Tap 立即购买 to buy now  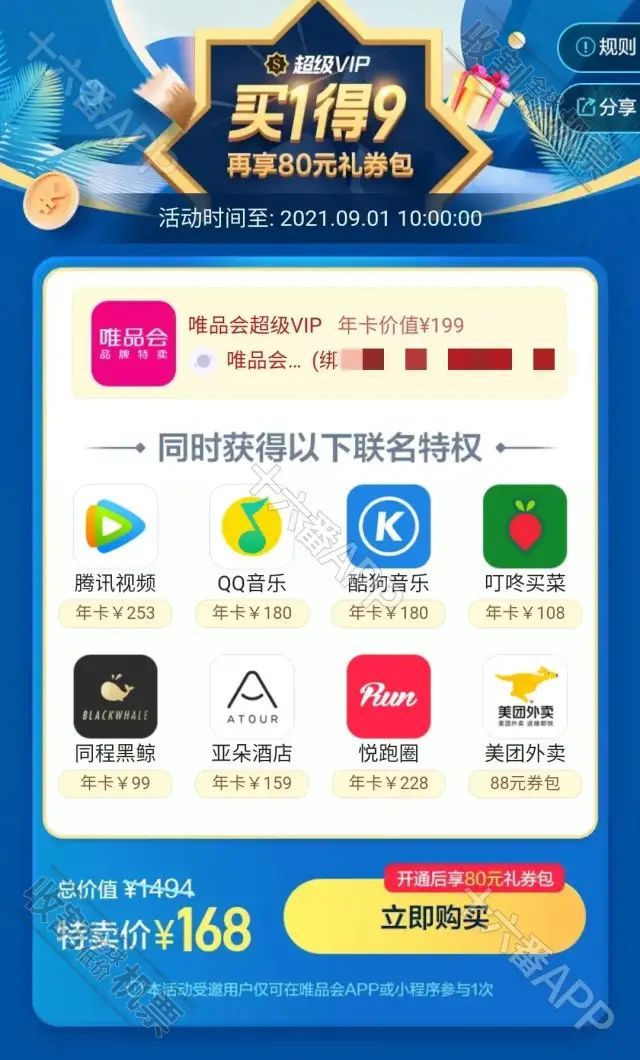pyautogui.click(x=434, y=917)
